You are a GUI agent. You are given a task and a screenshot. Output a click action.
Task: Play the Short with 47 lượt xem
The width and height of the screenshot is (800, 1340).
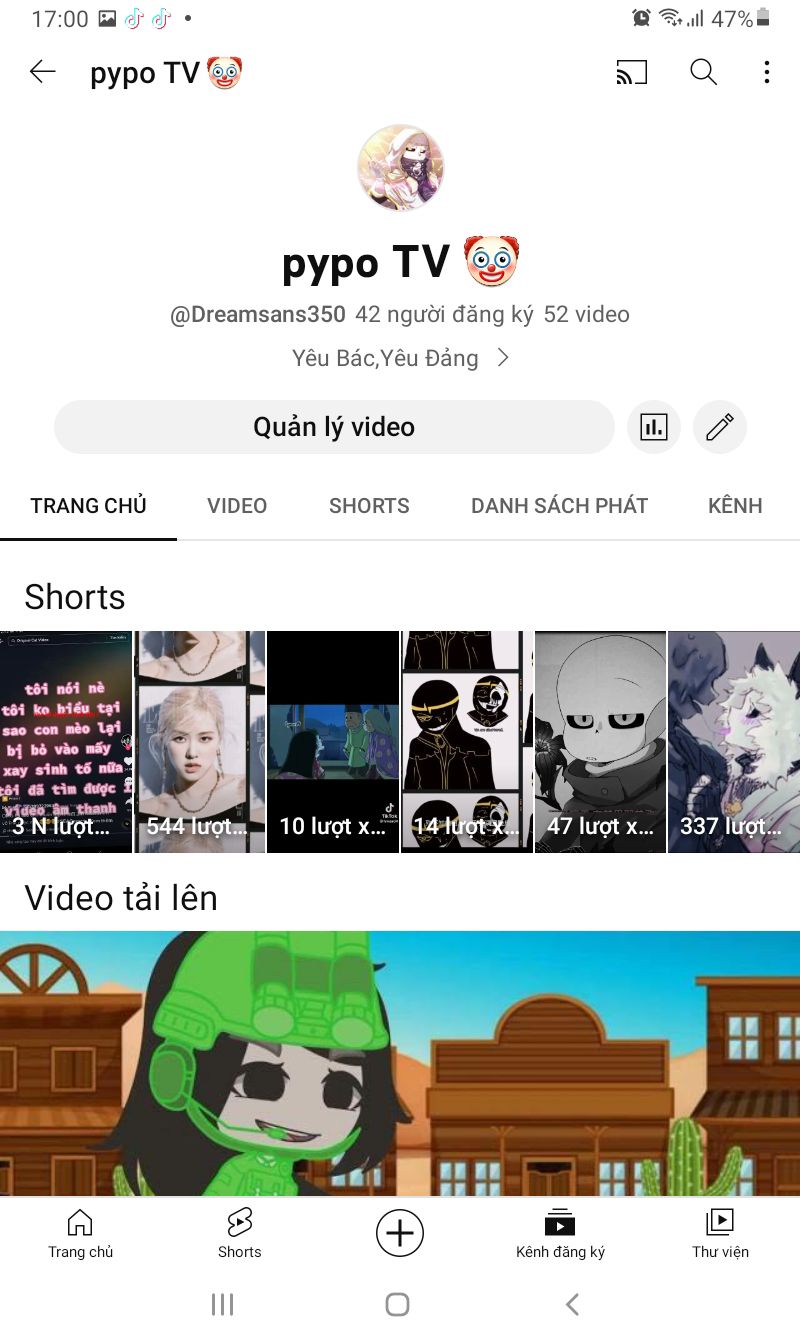(x=600, y=742)
